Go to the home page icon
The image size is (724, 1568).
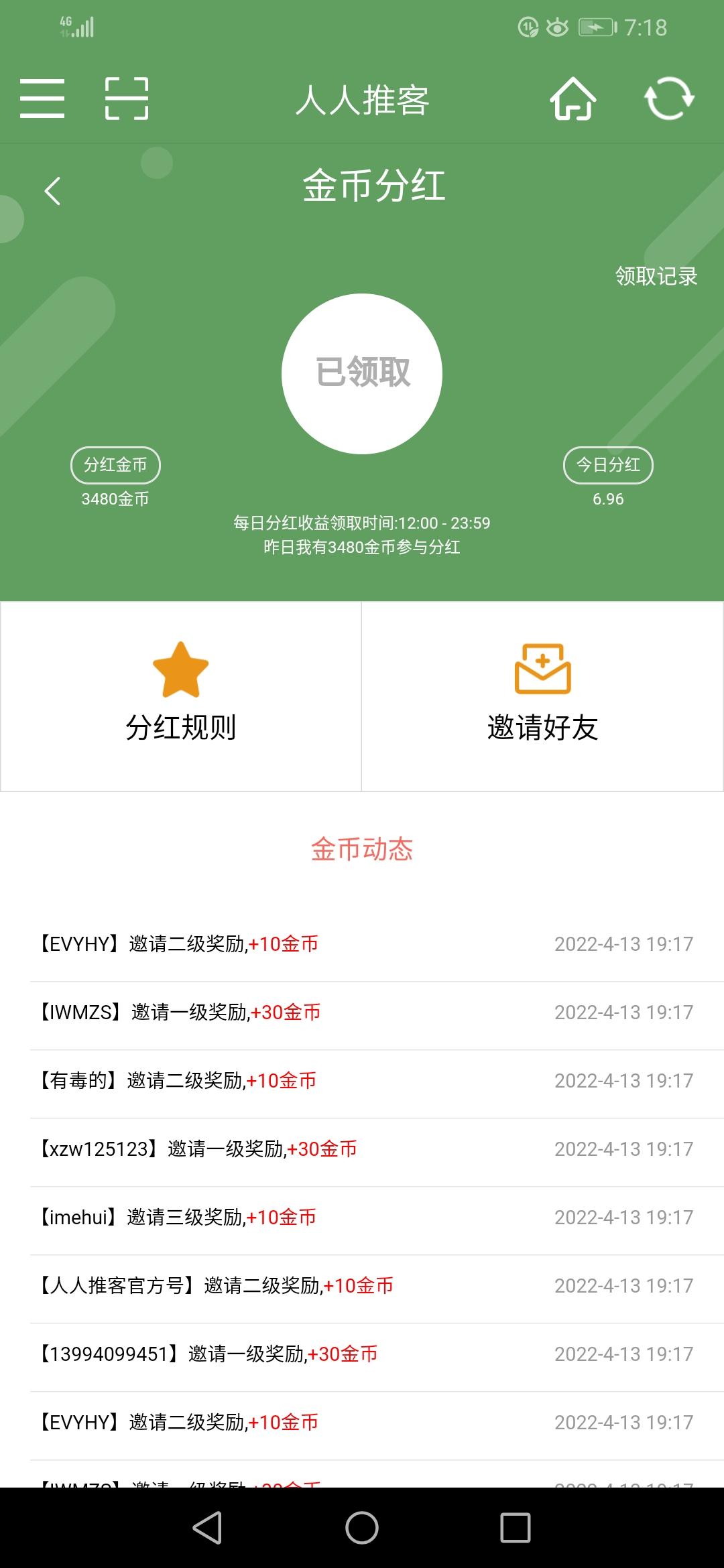[x=573, y=99]
